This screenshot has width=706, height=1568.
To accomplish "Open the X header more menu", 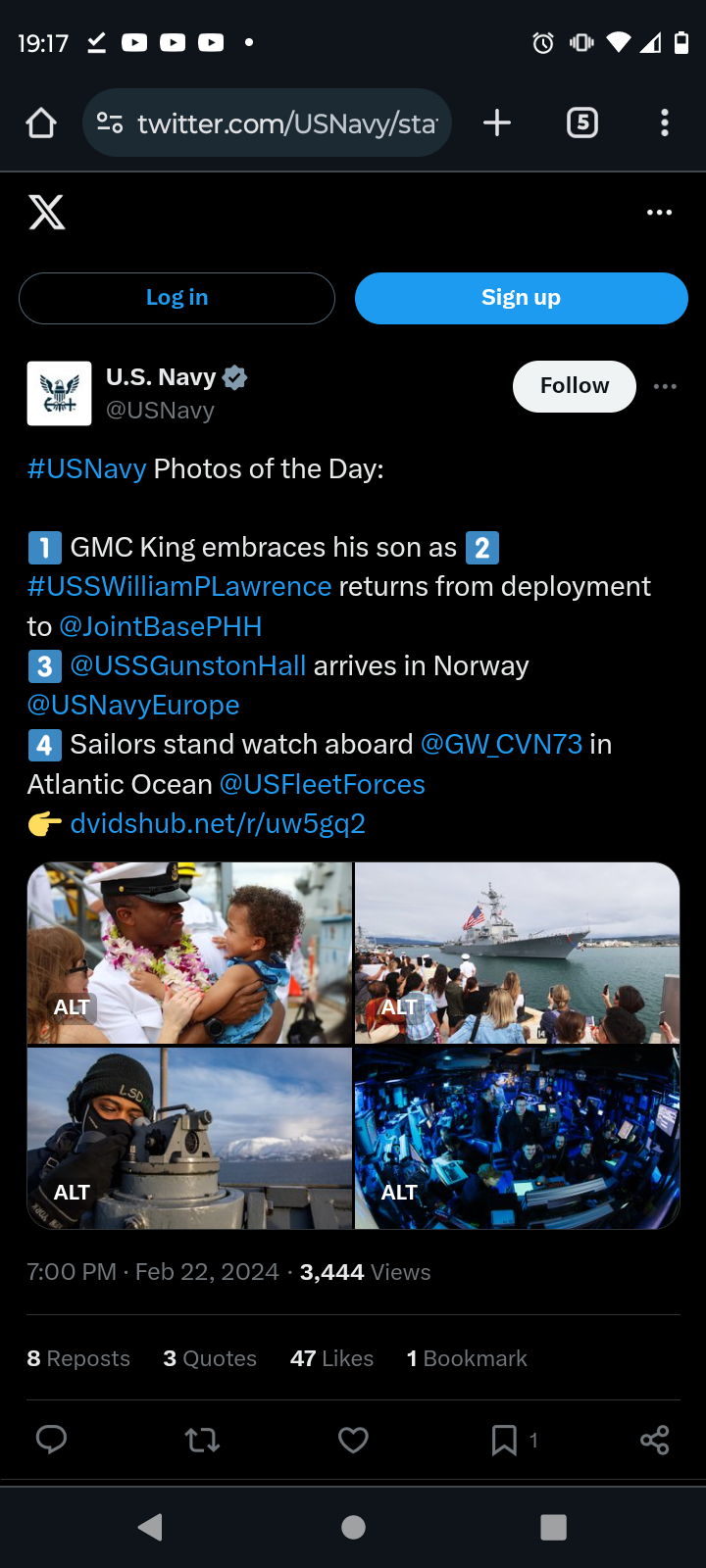I will pos(660,212).
